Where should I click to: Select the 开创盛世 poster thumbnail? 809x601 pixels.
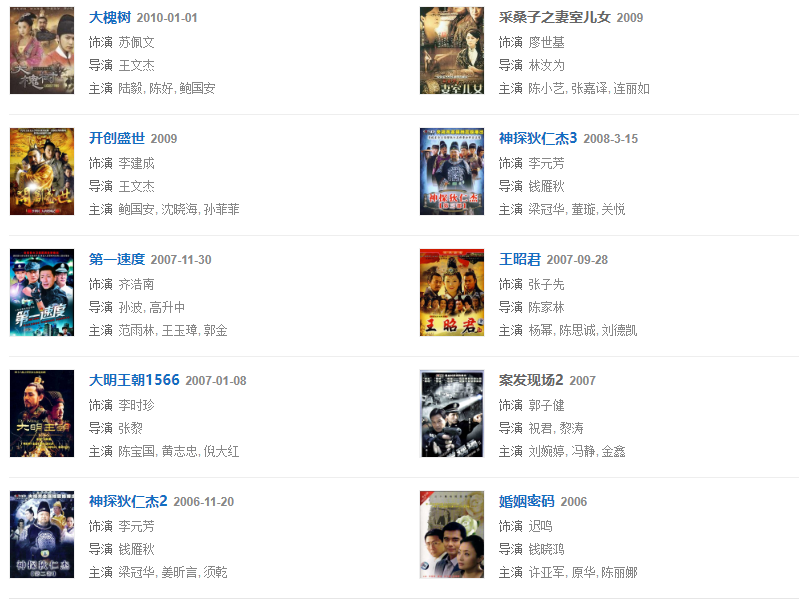(x=42, y=172)
